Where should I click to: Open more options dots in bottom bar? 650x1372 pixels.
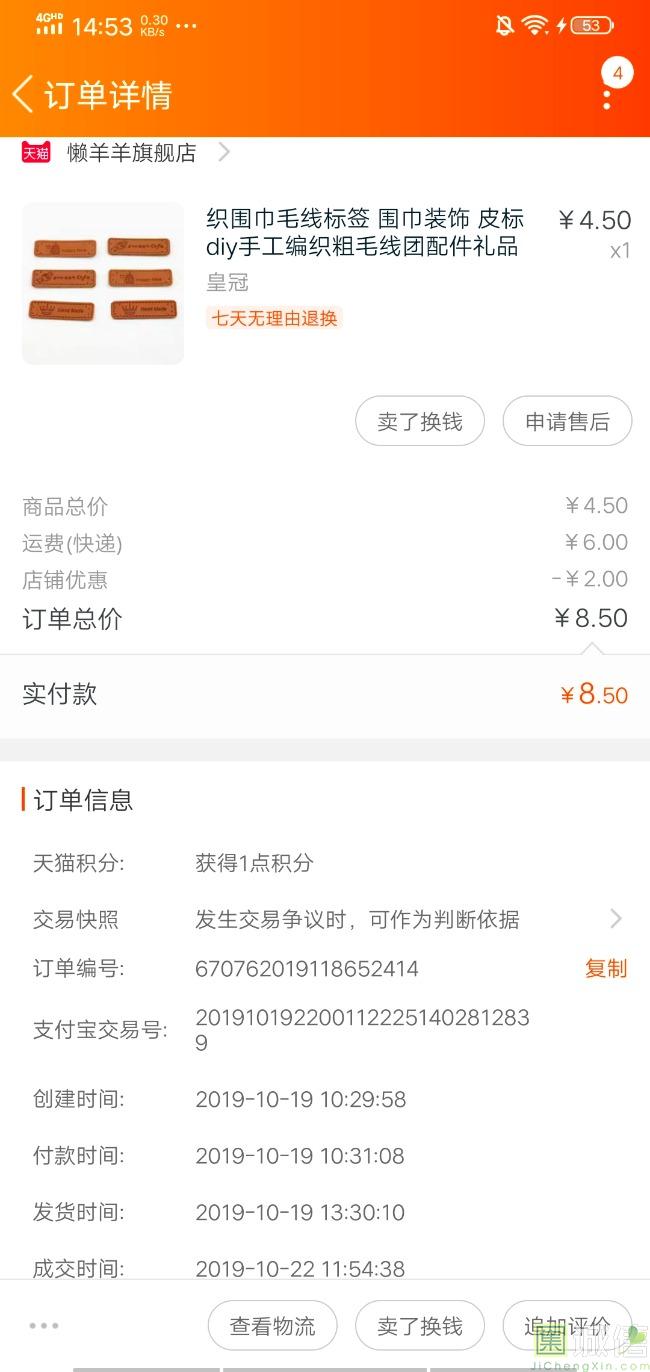[x=44, y=1326]
